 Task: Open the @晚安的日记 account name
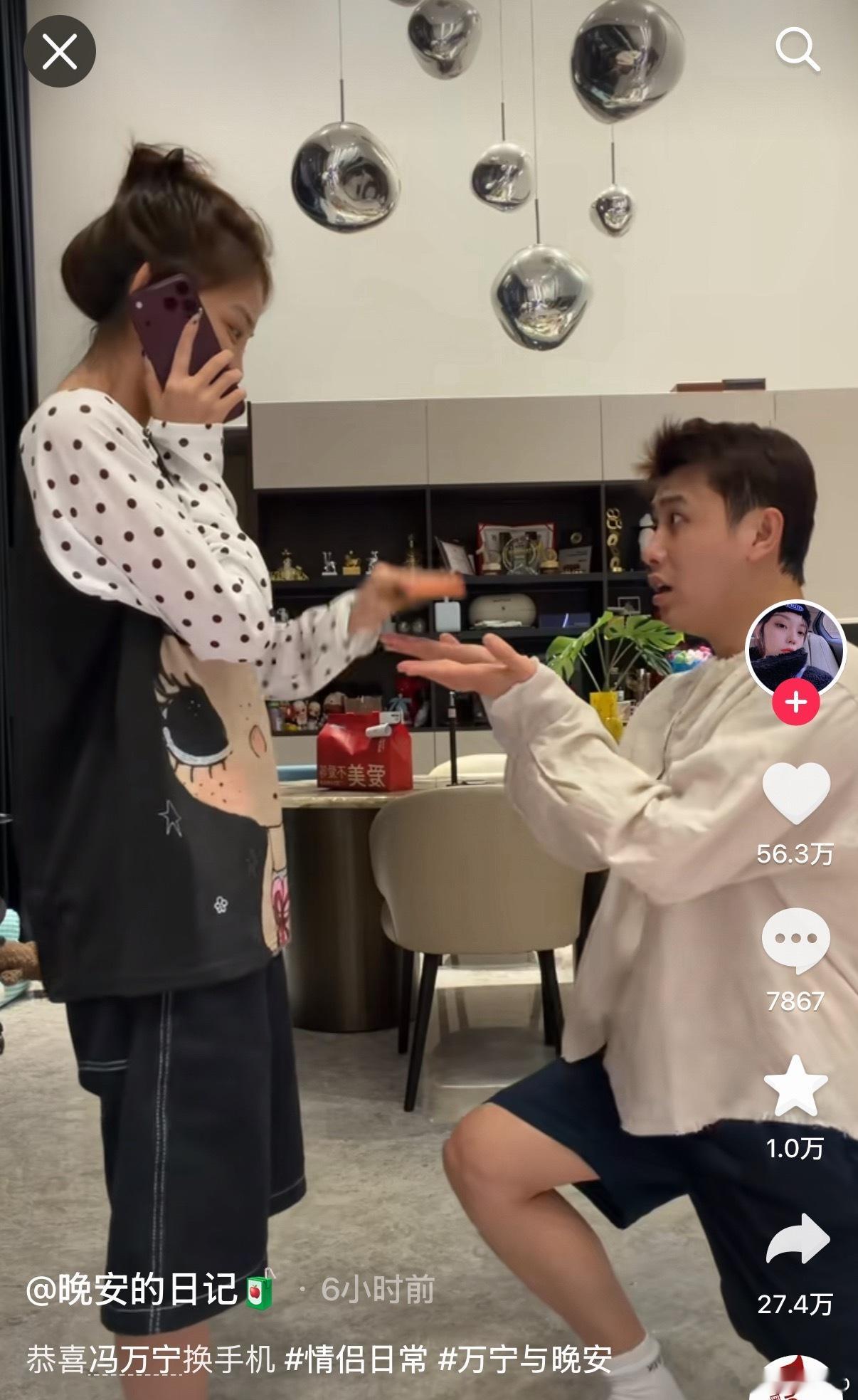pos(132,1290)
